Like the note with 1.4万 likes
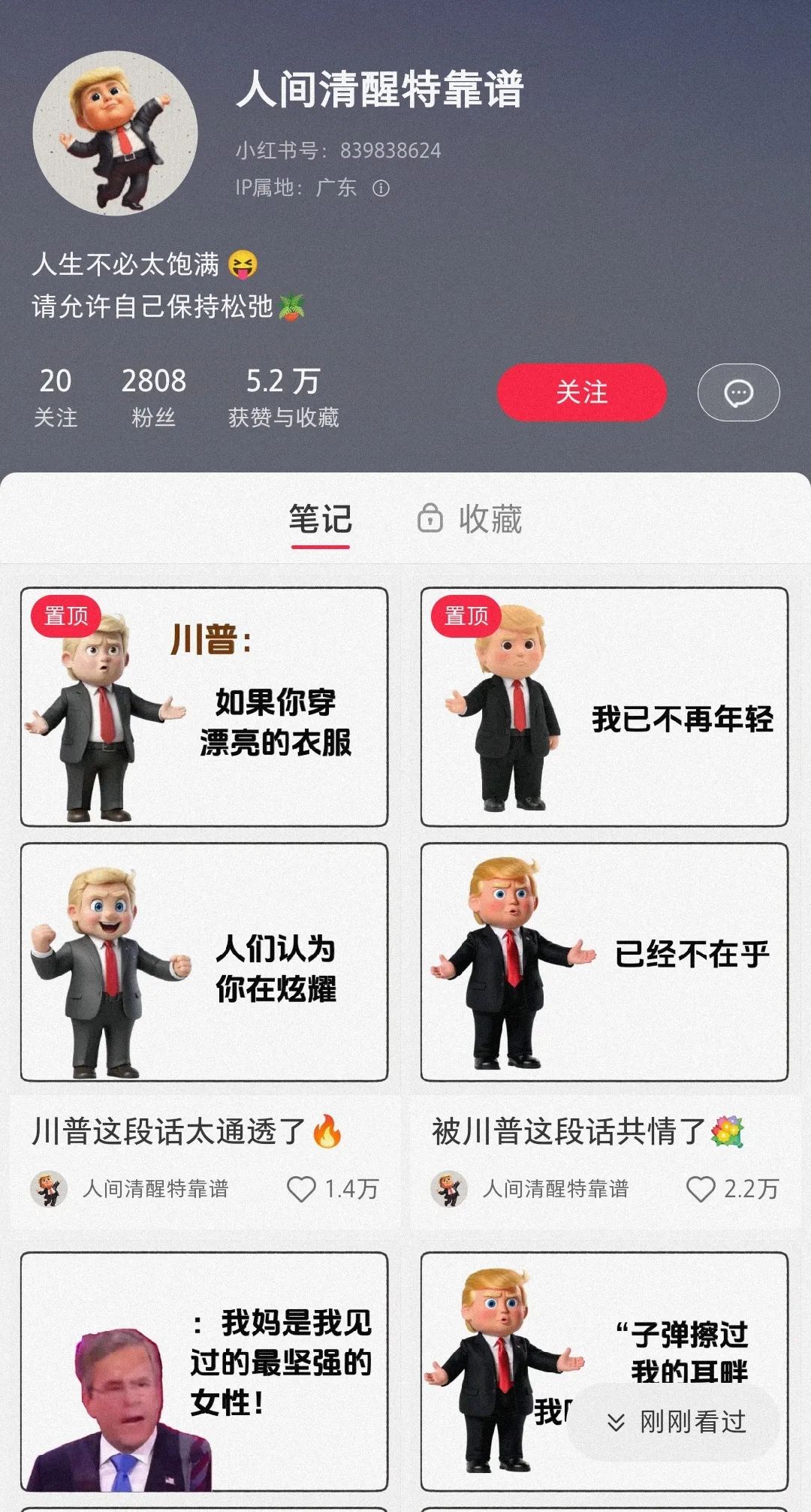Screen dimensions: 811x1512 [302, 1189]
